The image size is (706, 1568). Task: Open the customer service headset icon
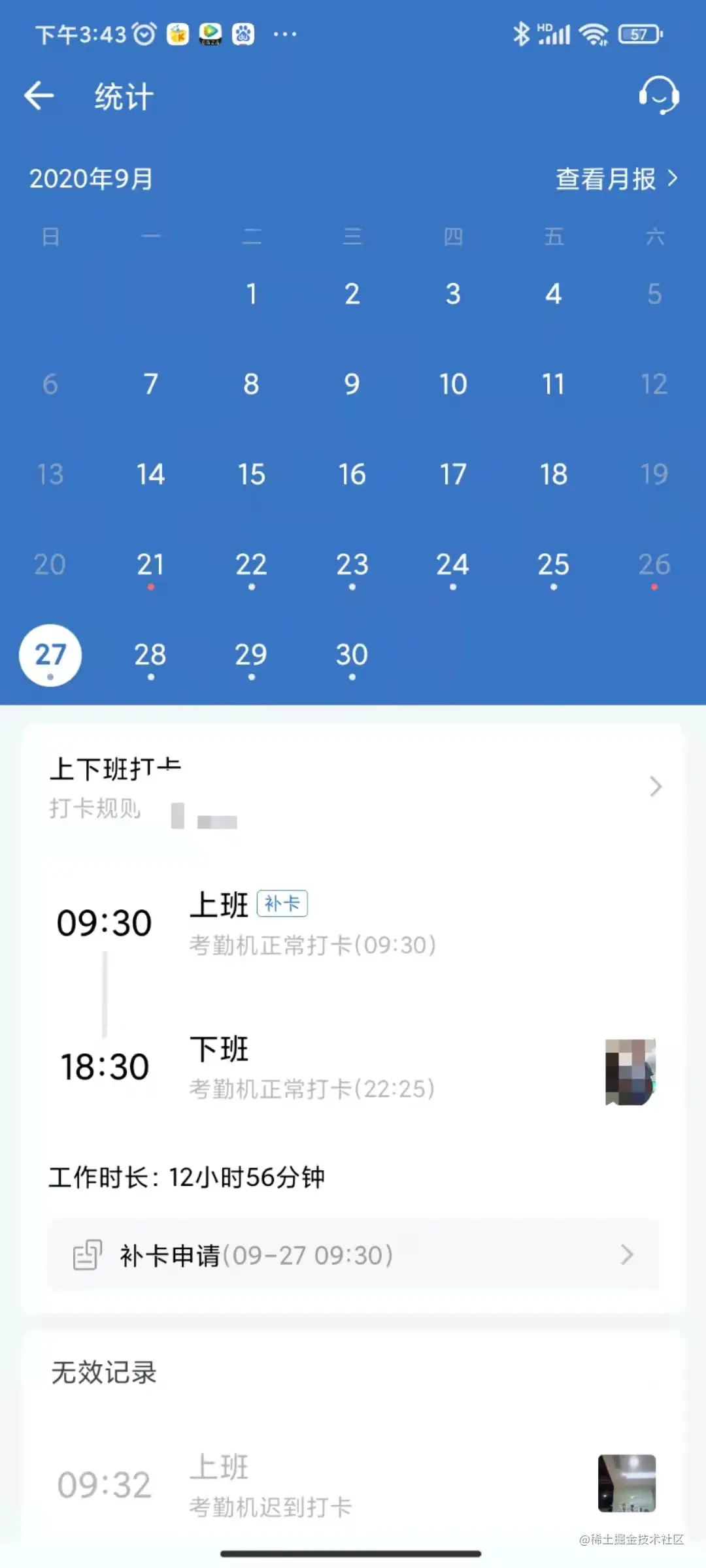pyautogui.click(x=658, y=95)
